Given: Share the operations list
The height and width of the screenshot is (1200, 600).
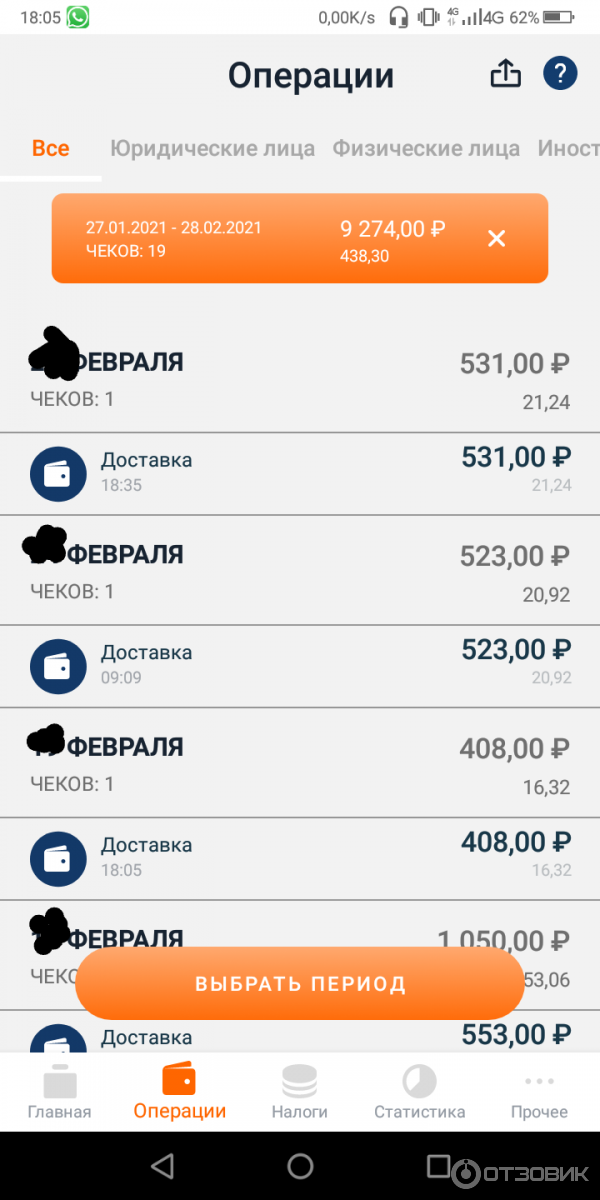Looking at the screenshot, I should 506,74.
